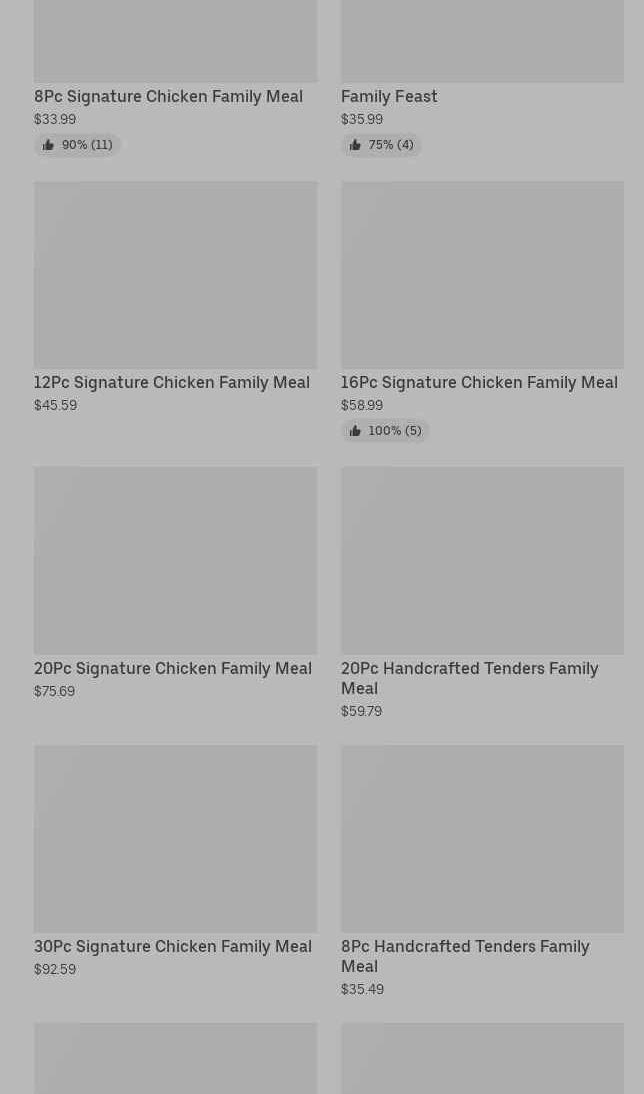The image size is (644, 1094).
Task: Open the 8Pc Signature Chicken Family Meal
Action: [168, 96]
